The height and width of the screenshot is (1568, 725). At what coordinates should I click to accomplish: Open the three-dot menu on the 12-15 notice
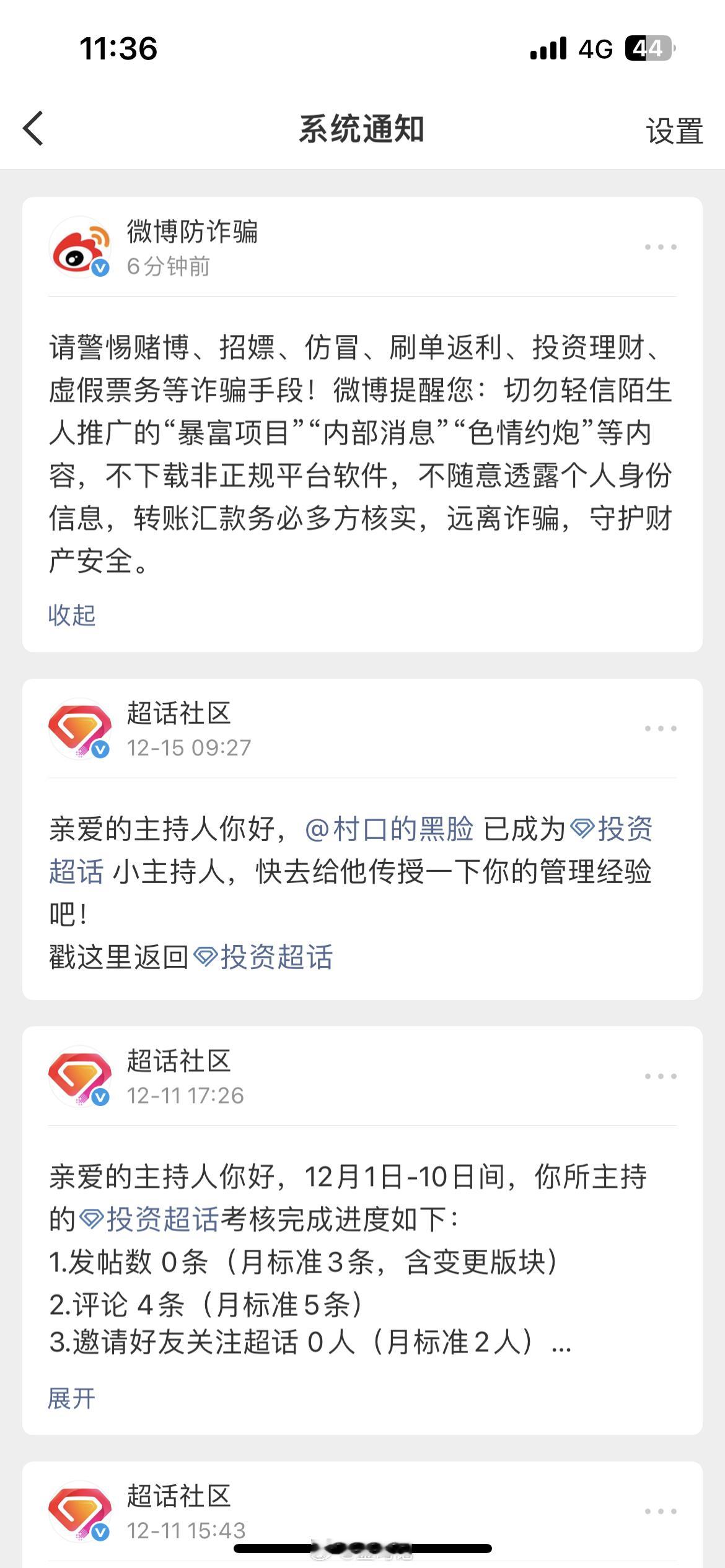click(660, 730)
